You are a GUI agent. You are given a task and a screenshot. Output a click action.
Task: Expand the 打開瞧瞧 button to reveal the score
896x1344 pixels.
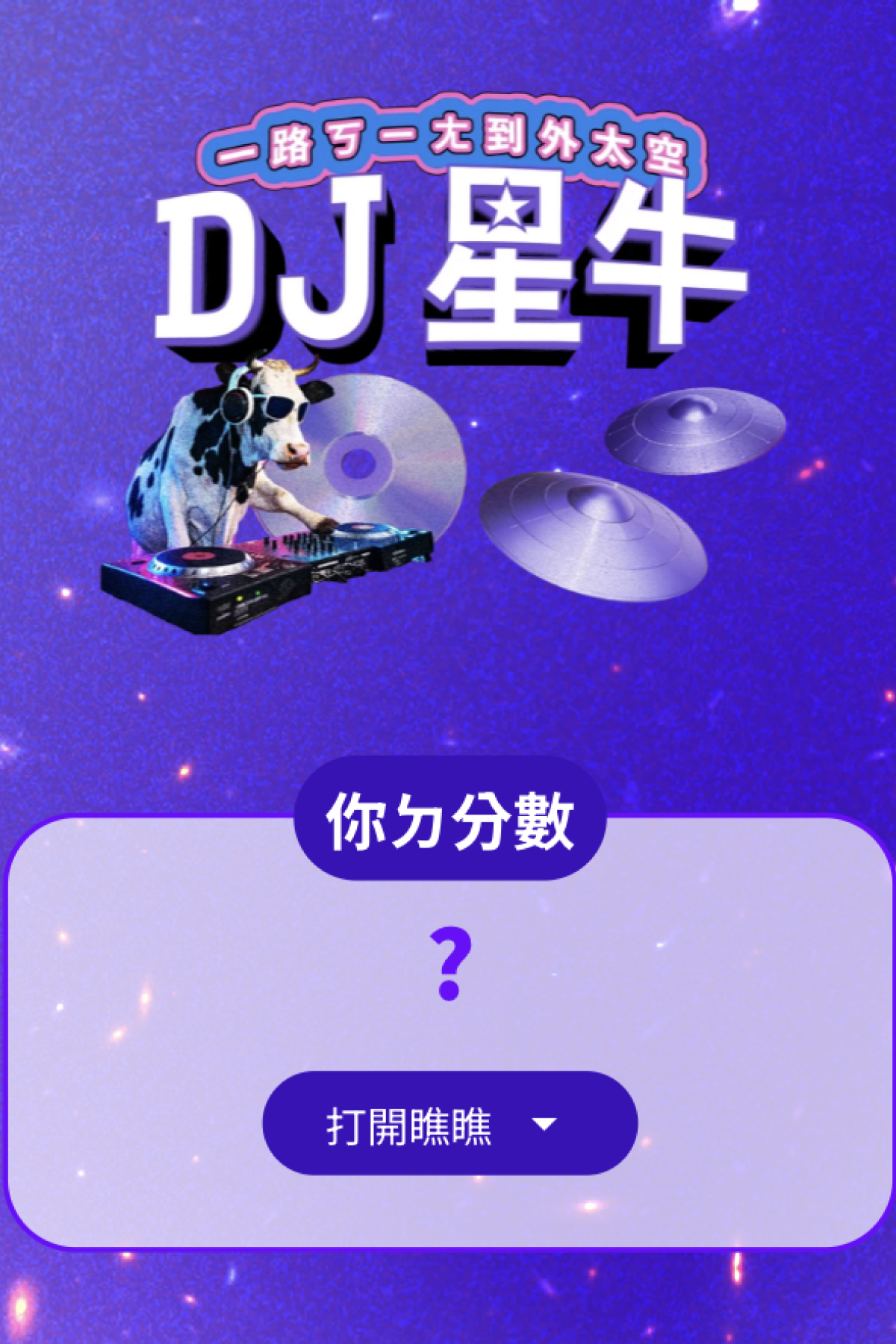click(x=449, y=1124)
